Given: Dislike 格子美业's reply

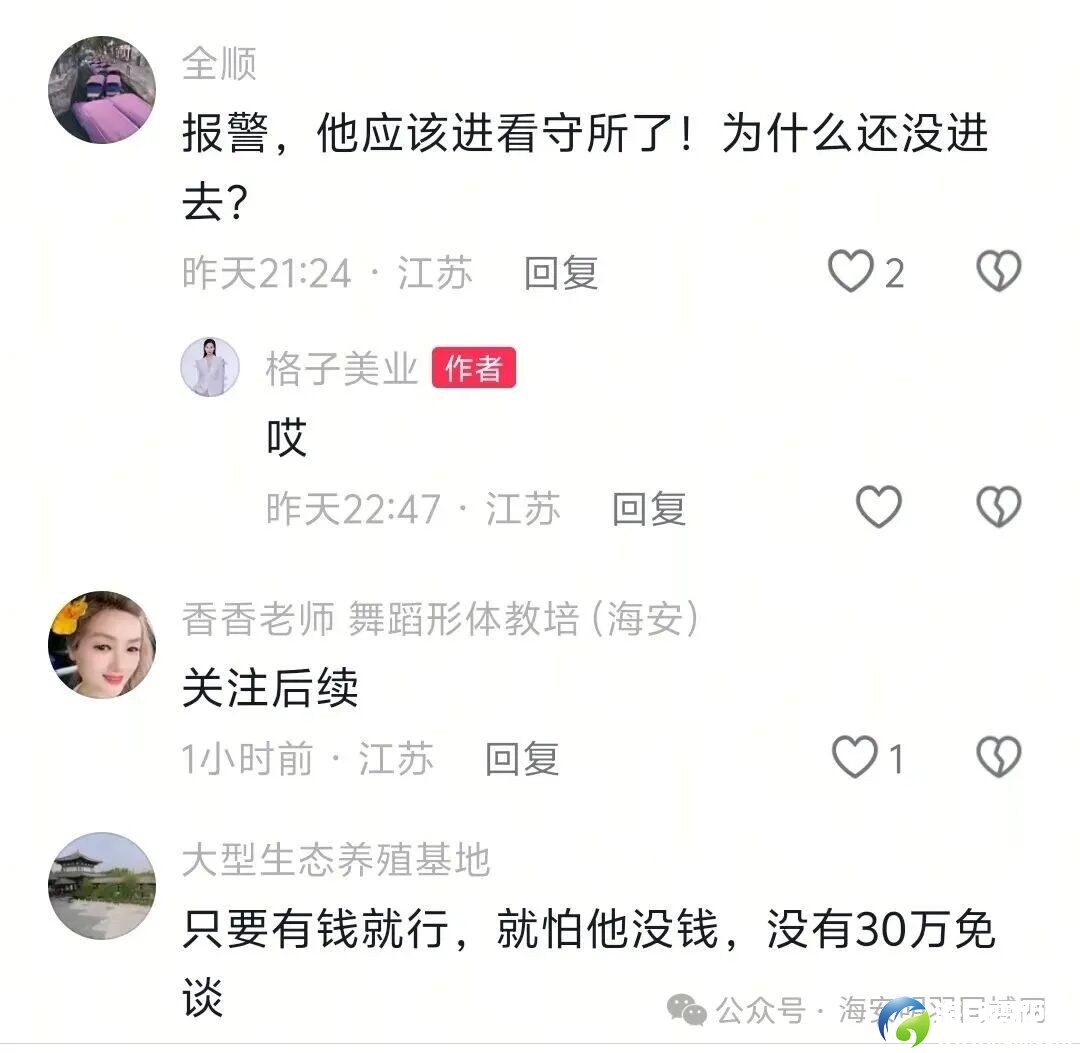Looking at the screenshot, I should 998,507.
